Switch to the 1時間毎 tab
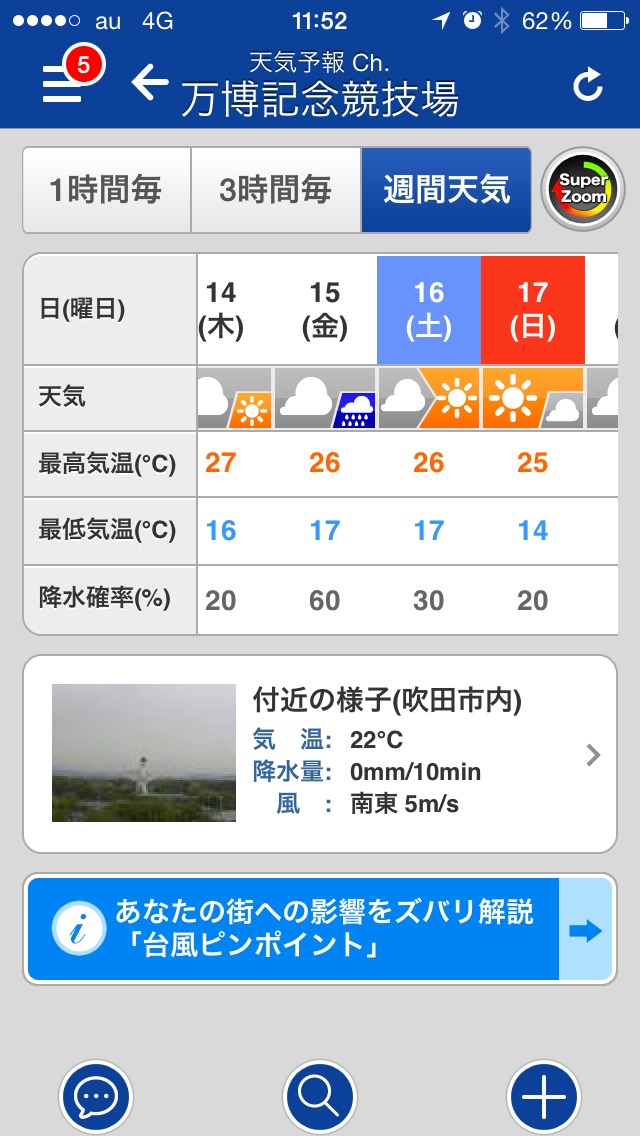Image resolution: width=640 pixels, height=1136 pixels. [106, 190]
